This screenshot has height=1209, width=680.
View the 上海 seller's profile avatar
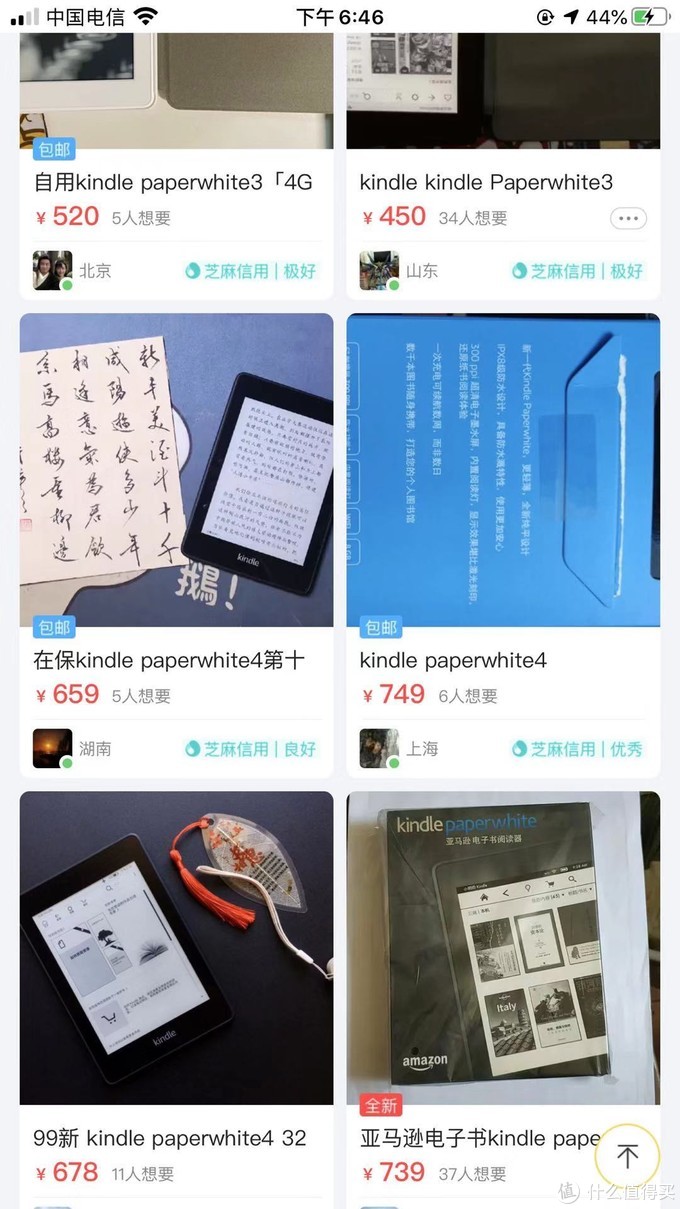click(x=379, y=748)
